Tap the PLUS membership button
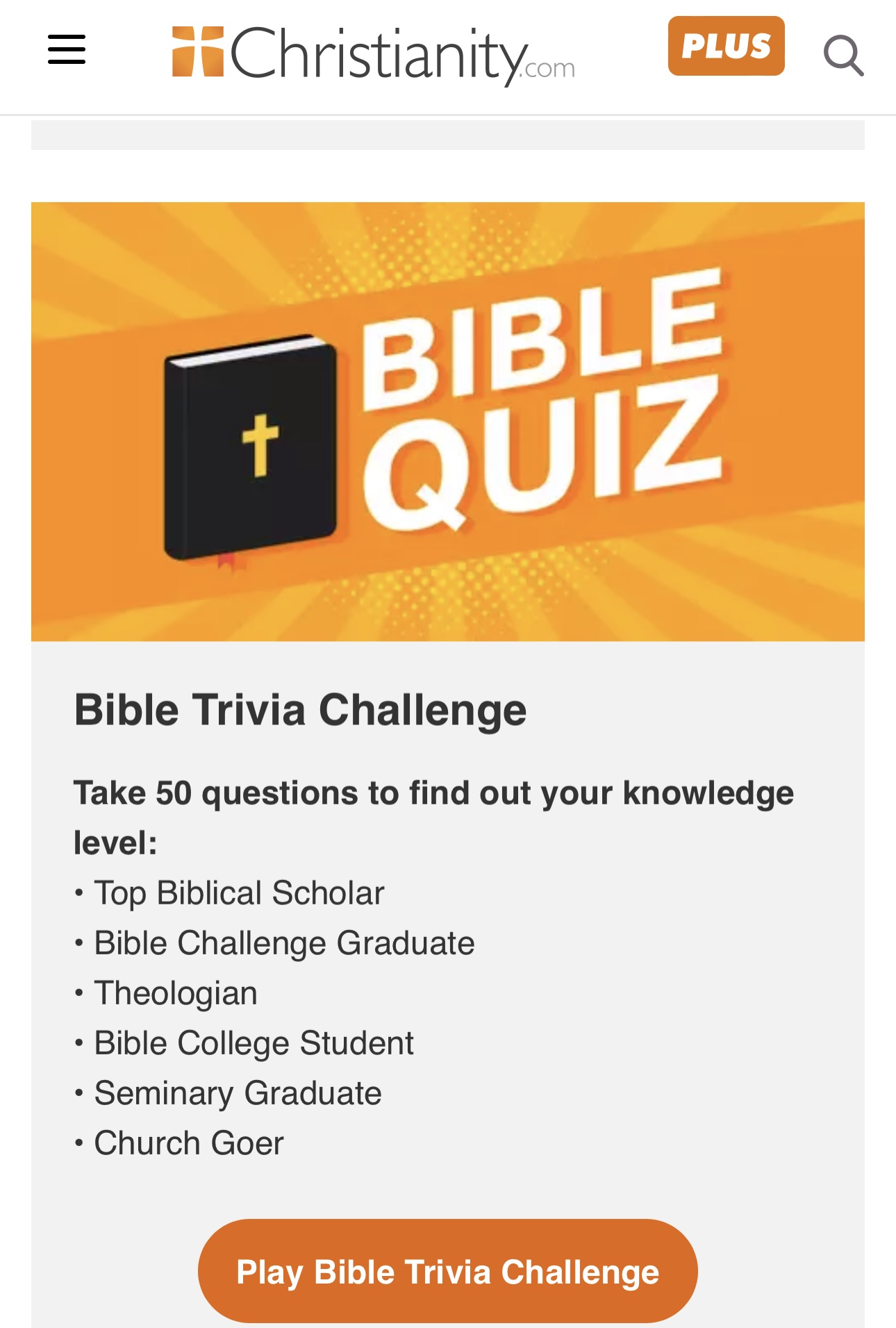Viewport: 896px width, 1328px height. (726, 46)
